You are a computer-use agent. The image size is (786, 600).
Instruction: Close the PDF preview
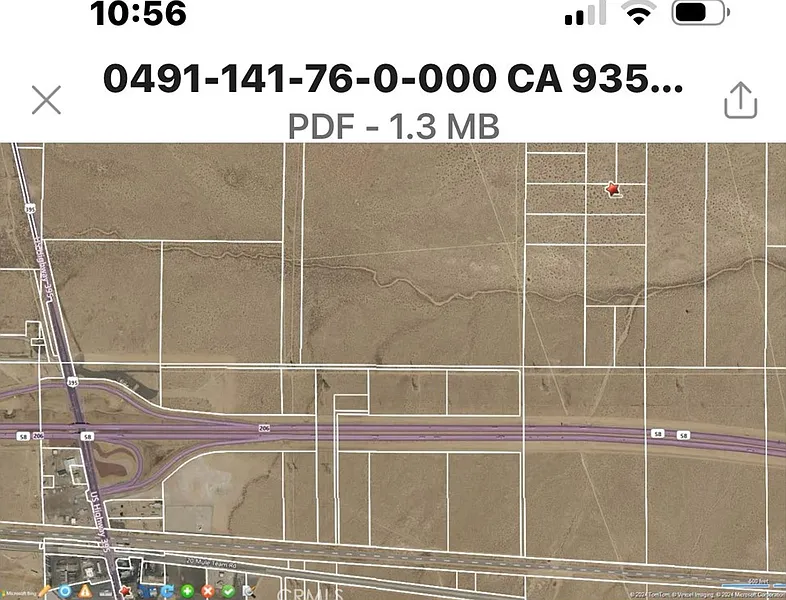pos(47,100)
